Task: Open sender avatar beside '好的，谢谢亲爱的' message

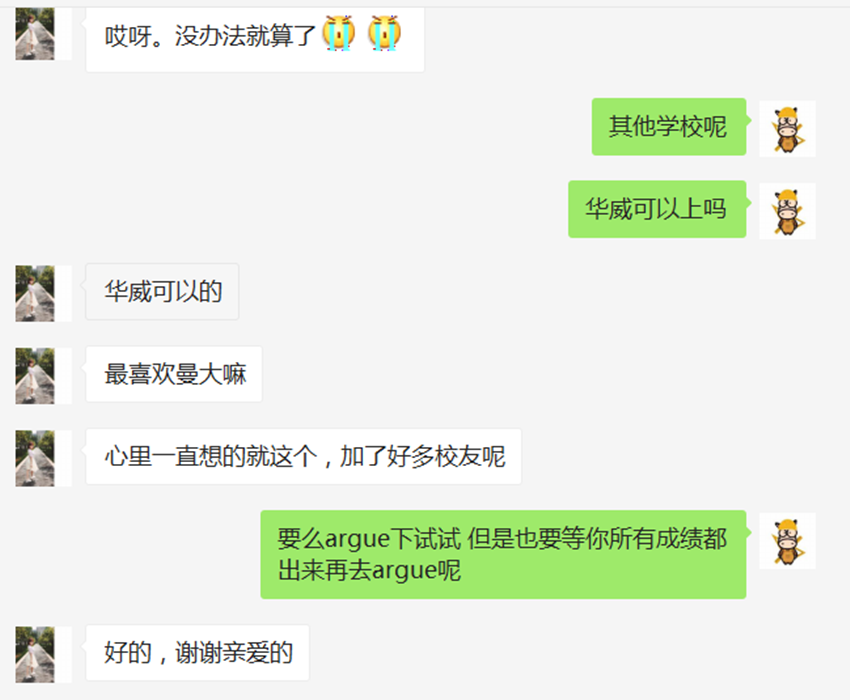Action: tap(36, 654)
